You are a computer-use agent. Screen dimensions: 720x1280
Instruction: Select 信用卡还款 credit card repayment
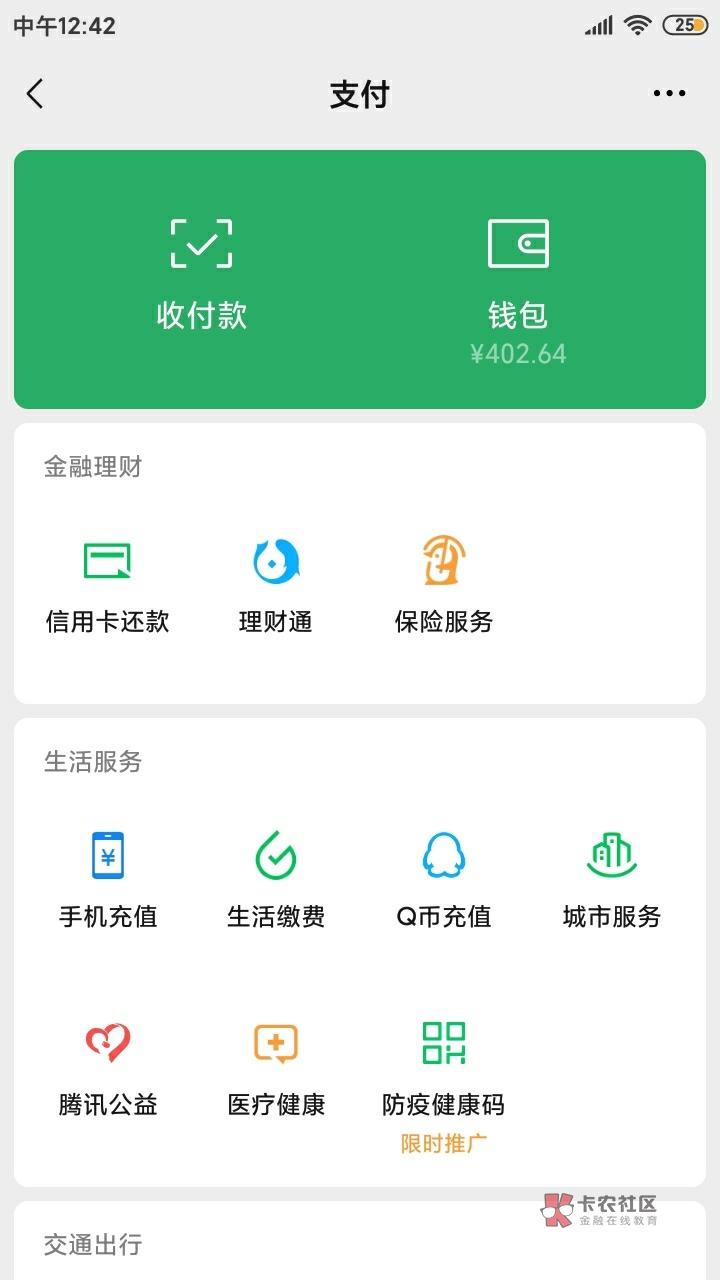(x=108, y=587)
